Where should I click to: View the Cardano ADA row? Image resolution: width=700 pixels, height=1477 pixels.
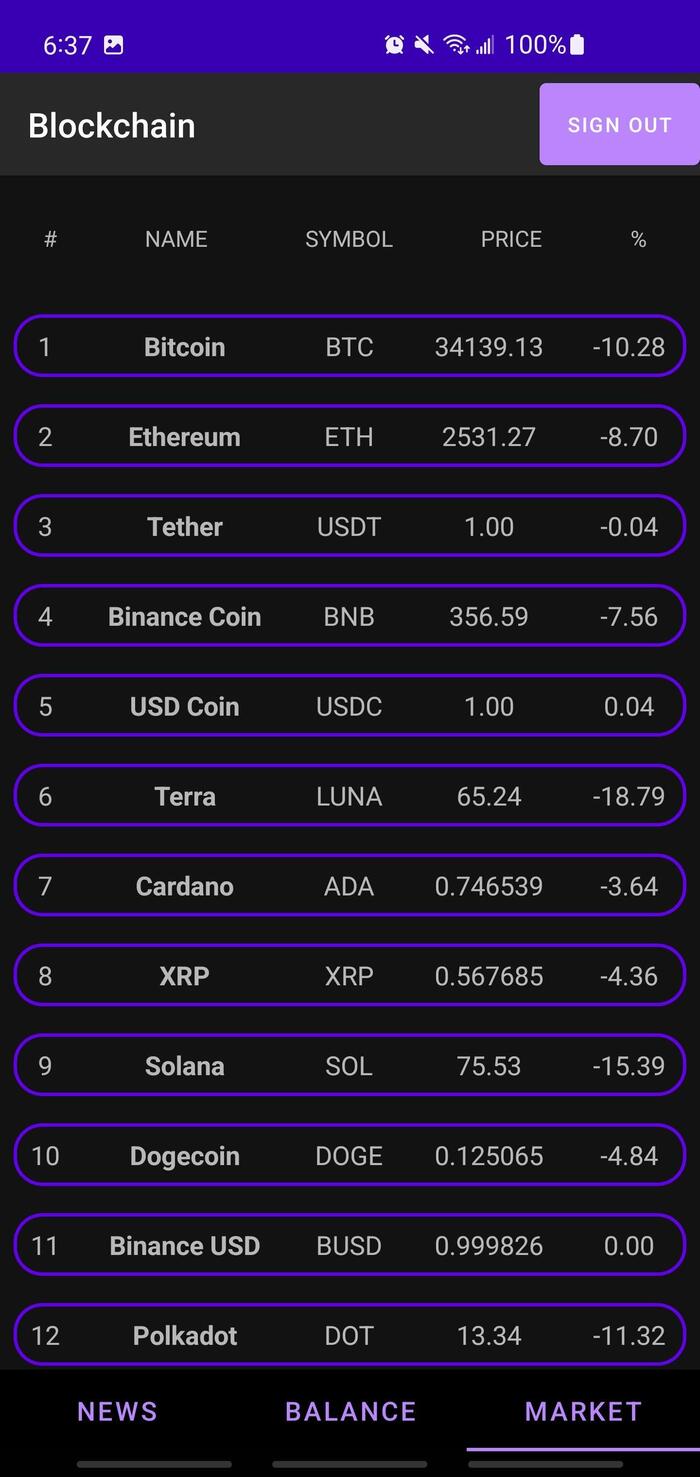click(x=350, y=886)
